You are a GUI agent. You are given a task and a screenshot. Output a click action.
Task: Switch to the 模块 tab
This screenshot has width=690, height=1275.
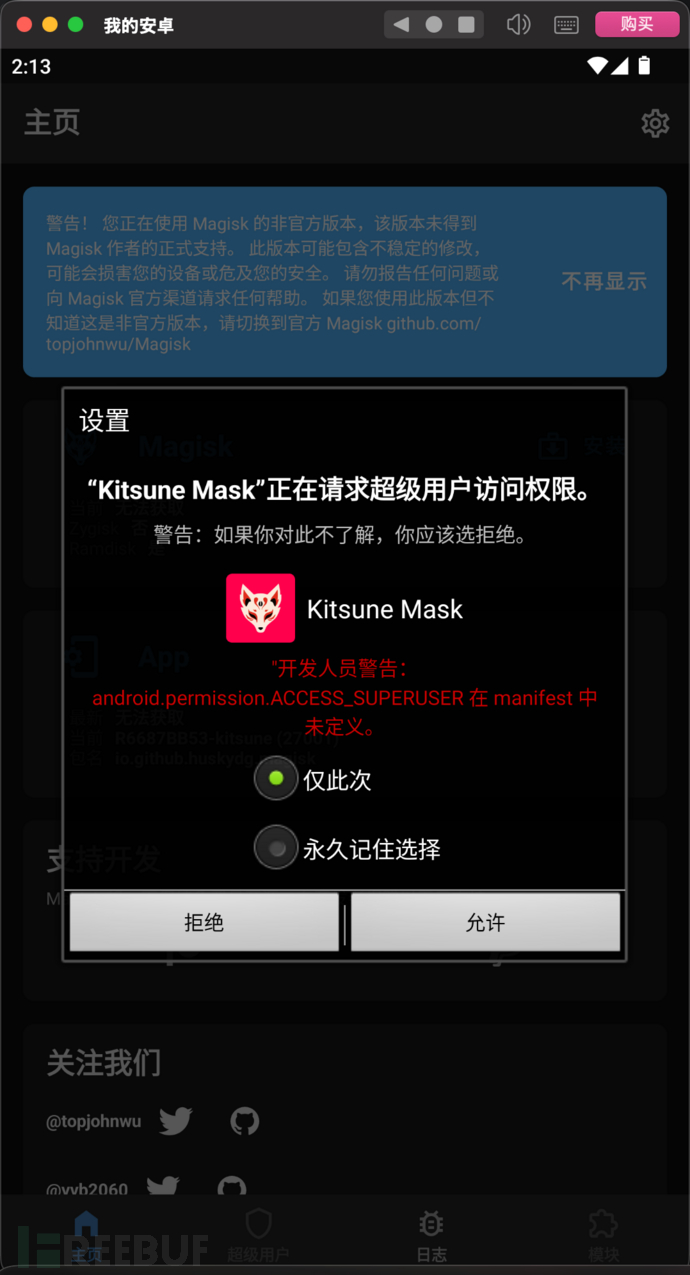point(603,1236)
